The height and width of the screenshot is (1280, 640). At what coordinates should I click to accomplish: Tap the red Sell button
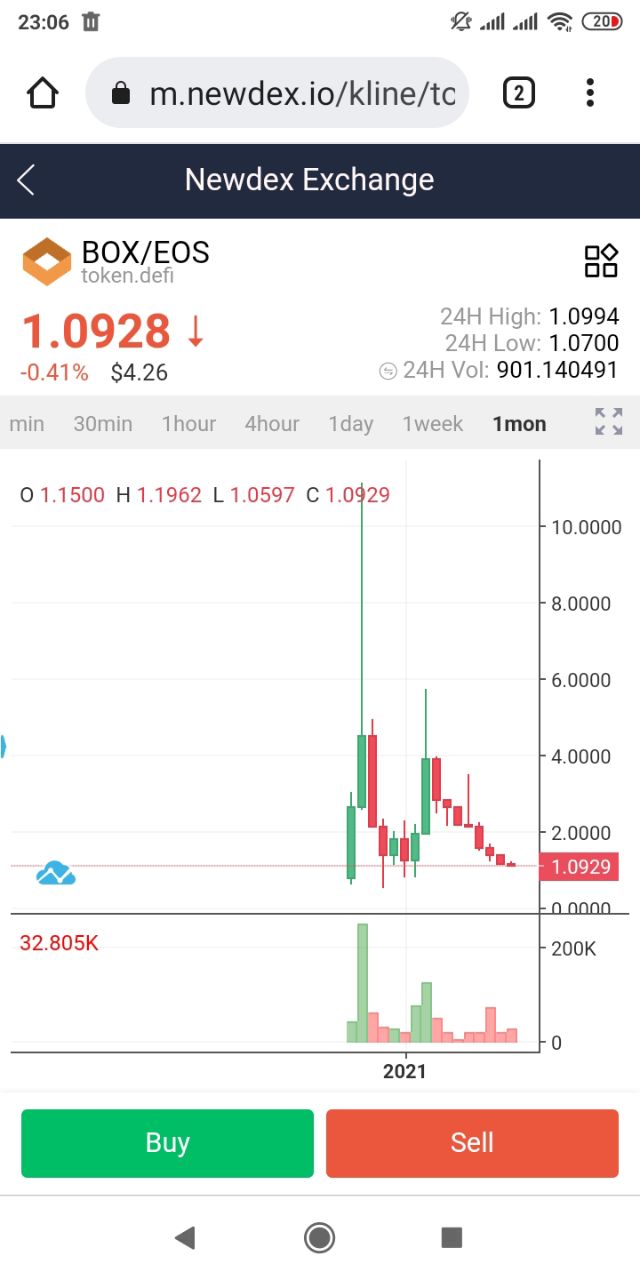[x=472, y=1143]
